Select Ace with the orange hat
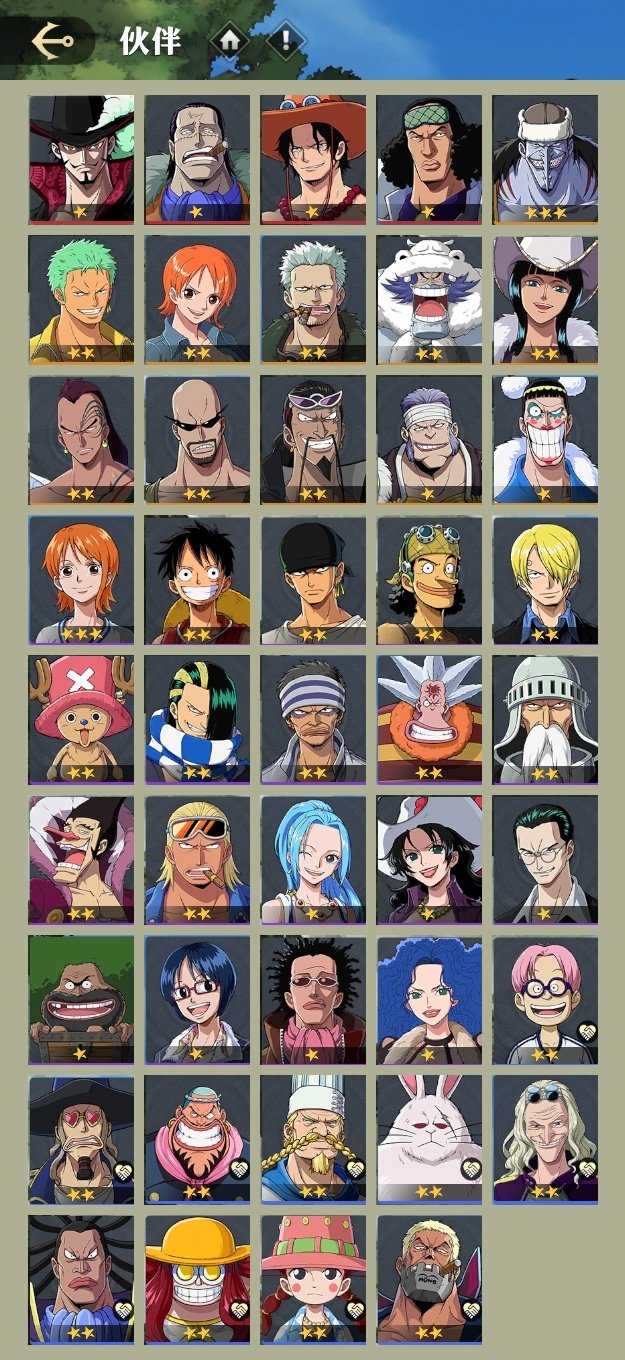625x1360 pixels. [313, 158]
